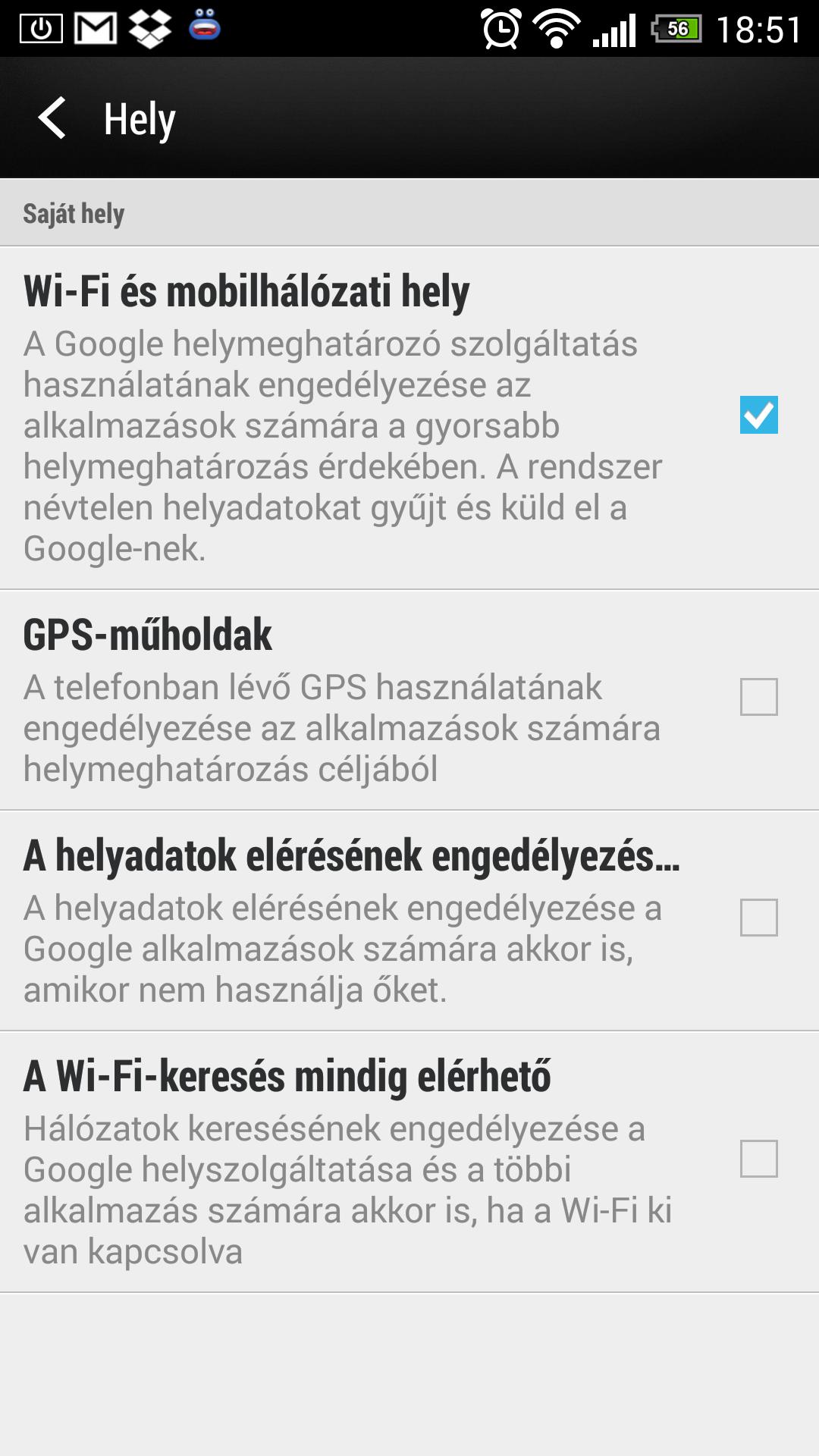819x1456 pixels.
Task: Enable the GPS-műholdak checkbox
Action: (x=758, y=697)
